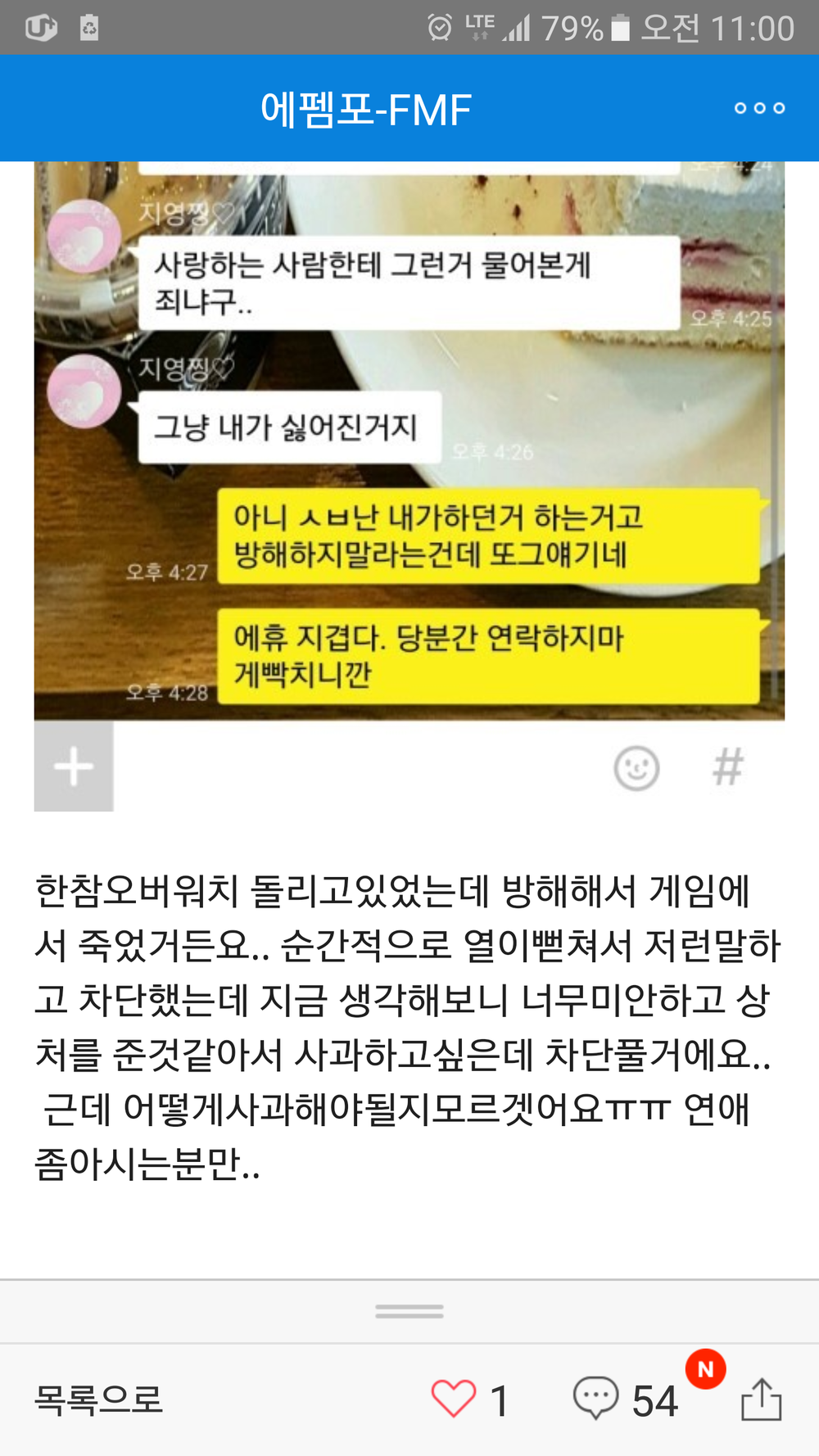Open the three-dot overflow menu

coord(759,108)
